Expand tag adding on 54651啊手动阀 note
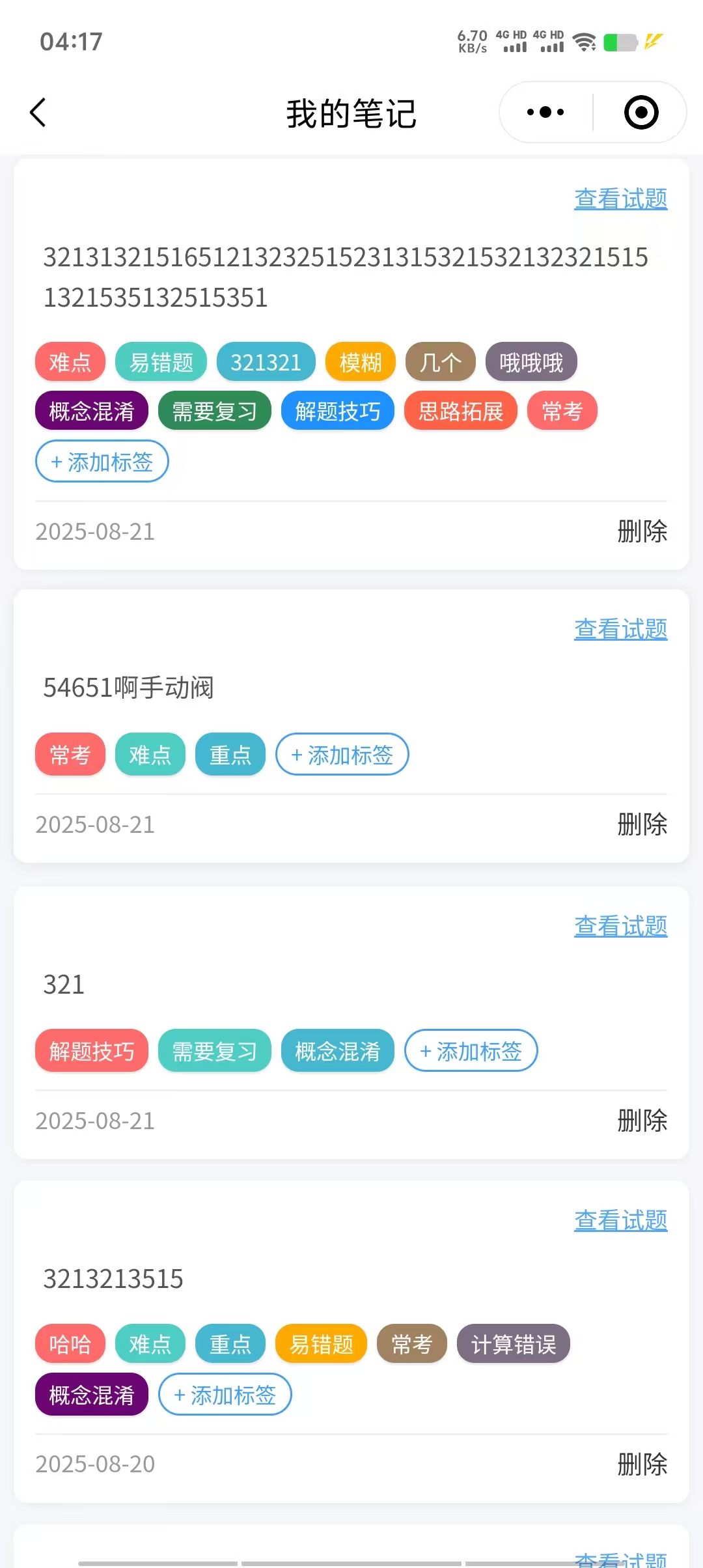The image size is (703, 1568). pos(342,754)
